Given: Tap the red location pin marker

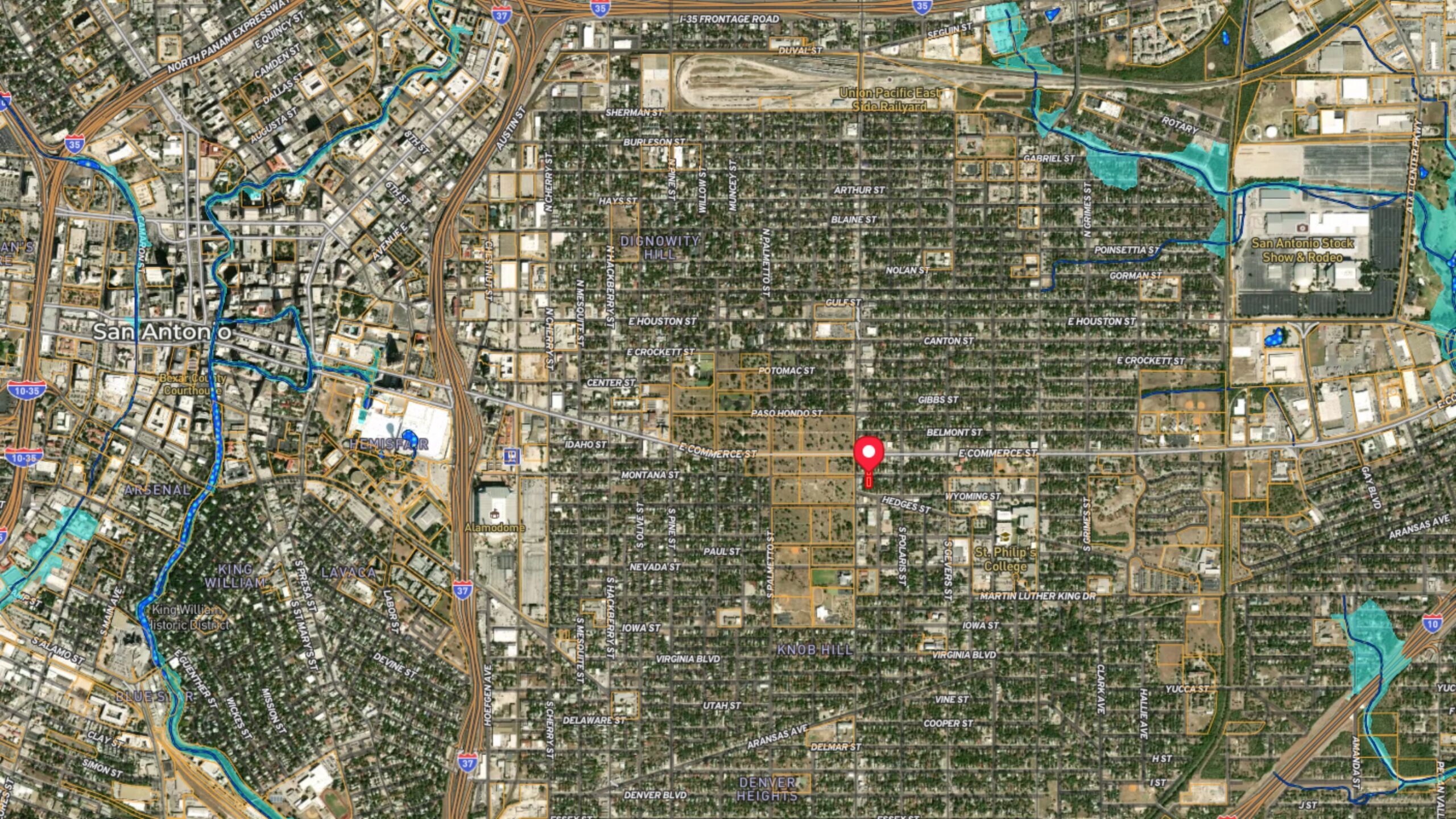Looking at the screenshot, I should pos(868,454).
